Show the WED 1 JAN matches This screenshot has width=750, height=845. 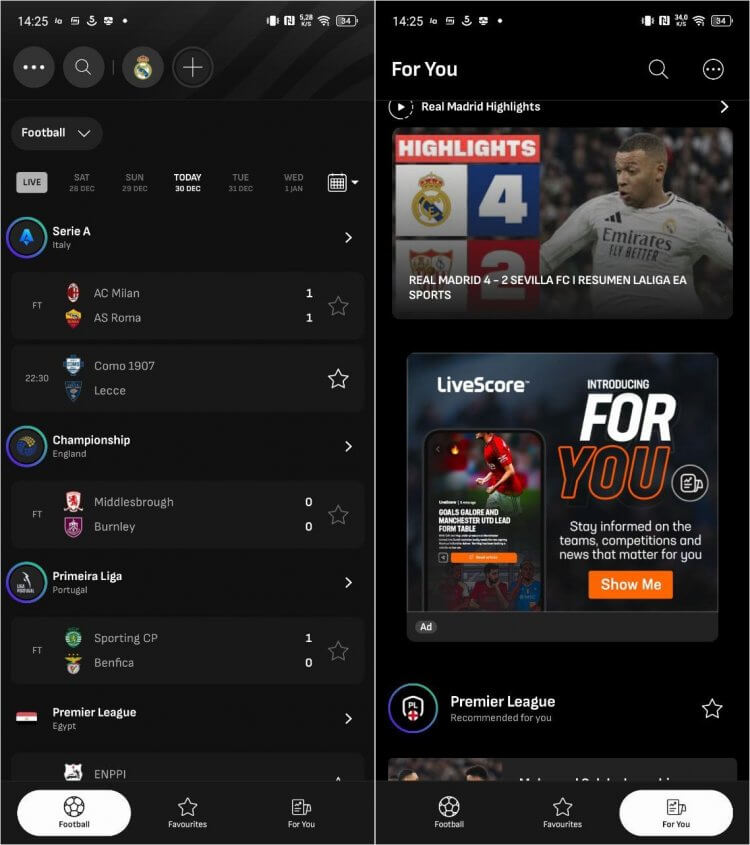point(293,183)
